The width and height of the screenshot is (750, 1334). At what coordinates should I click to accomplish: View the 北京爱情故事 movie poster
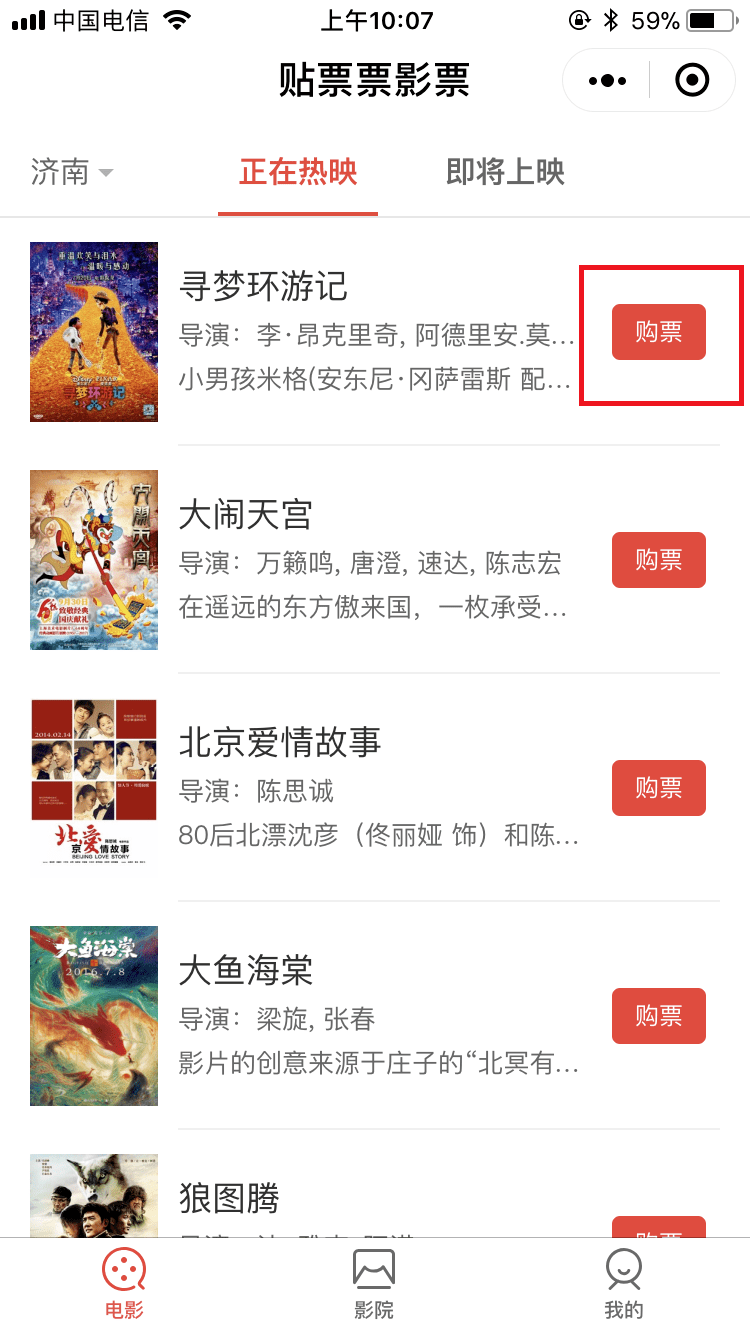click(x=94, y=788)
